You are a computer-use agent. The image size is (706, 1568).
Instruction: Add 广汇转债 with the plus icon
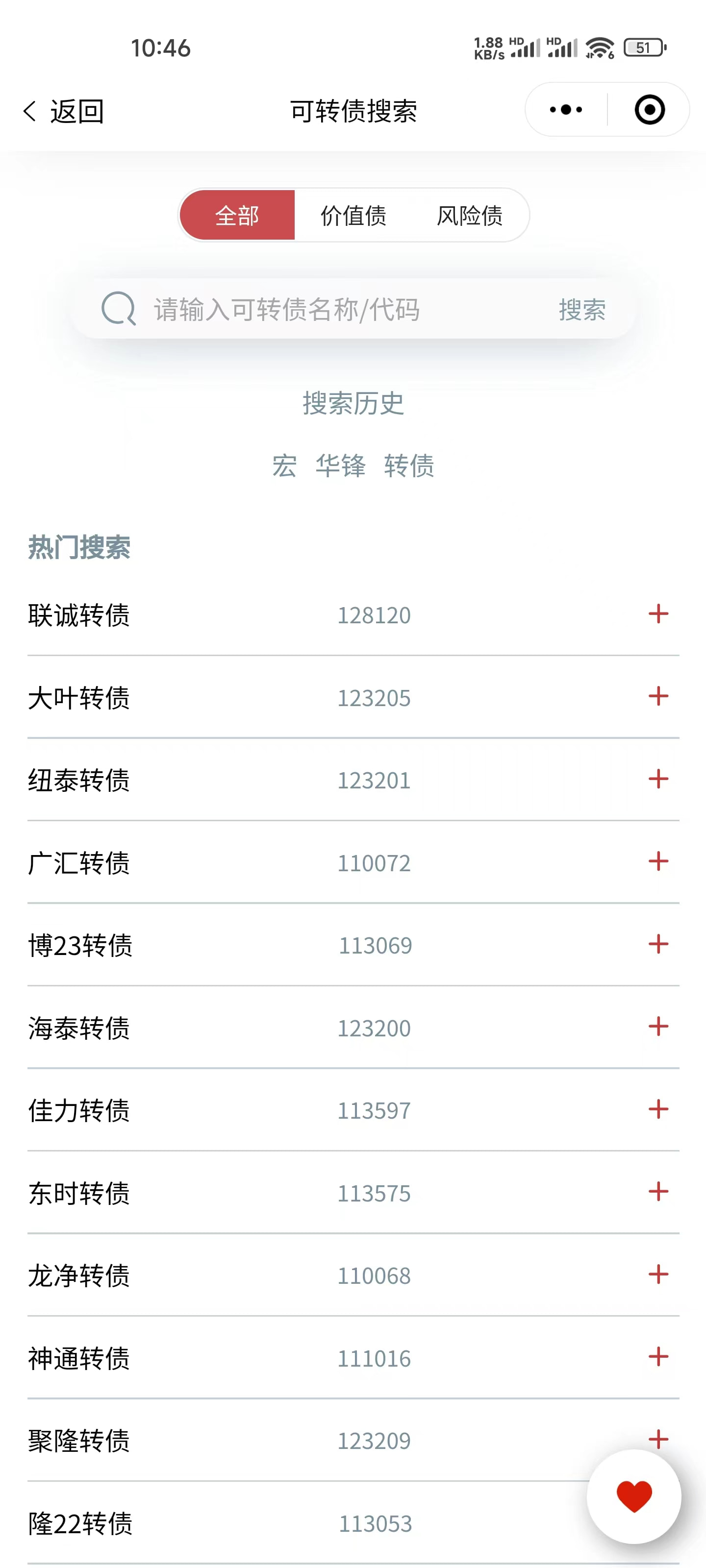pyautogui.click(x=658, y=861)
